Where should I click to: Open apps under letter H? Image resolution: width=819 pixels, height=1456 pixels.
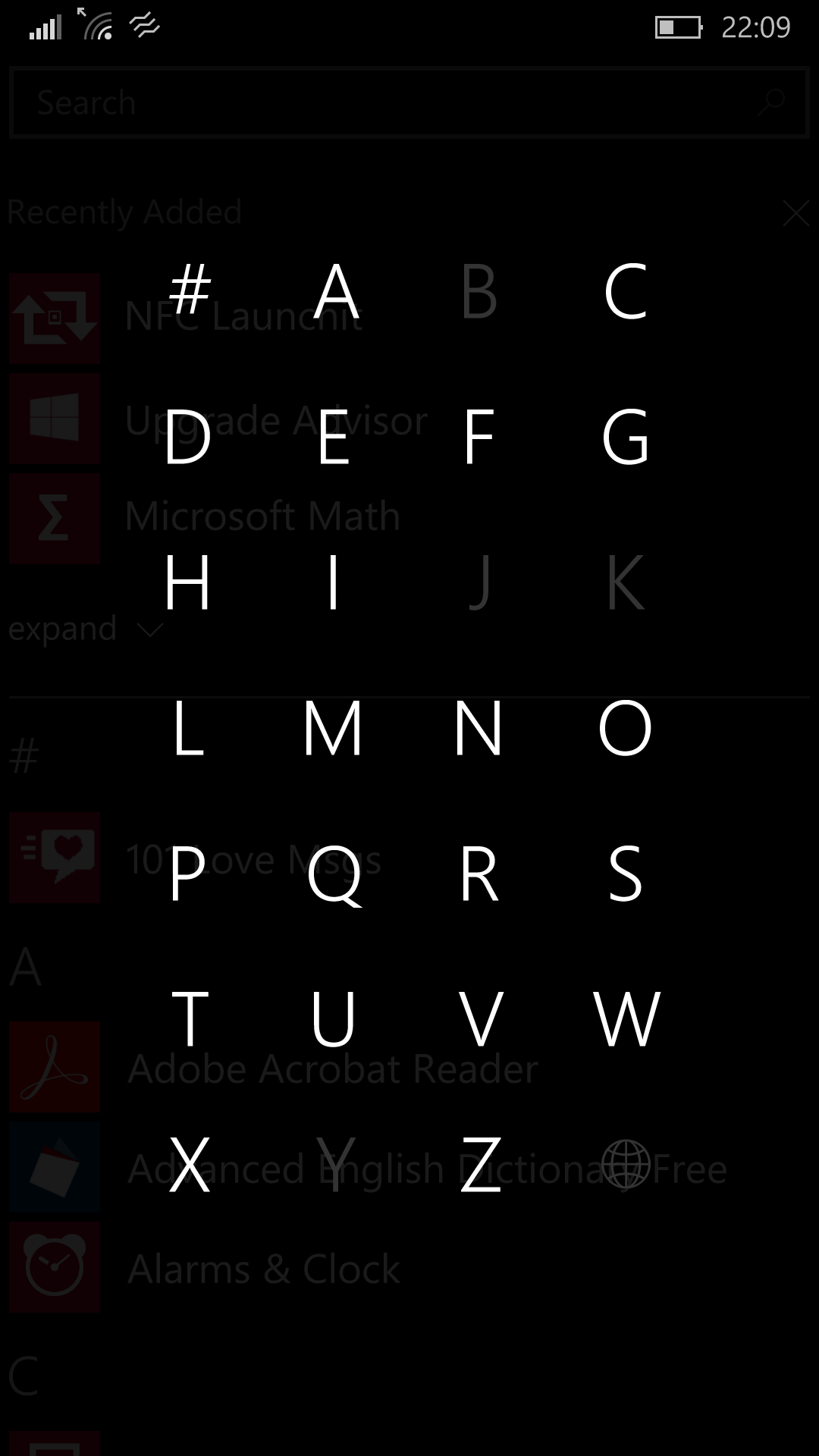(x=187, y=582)
